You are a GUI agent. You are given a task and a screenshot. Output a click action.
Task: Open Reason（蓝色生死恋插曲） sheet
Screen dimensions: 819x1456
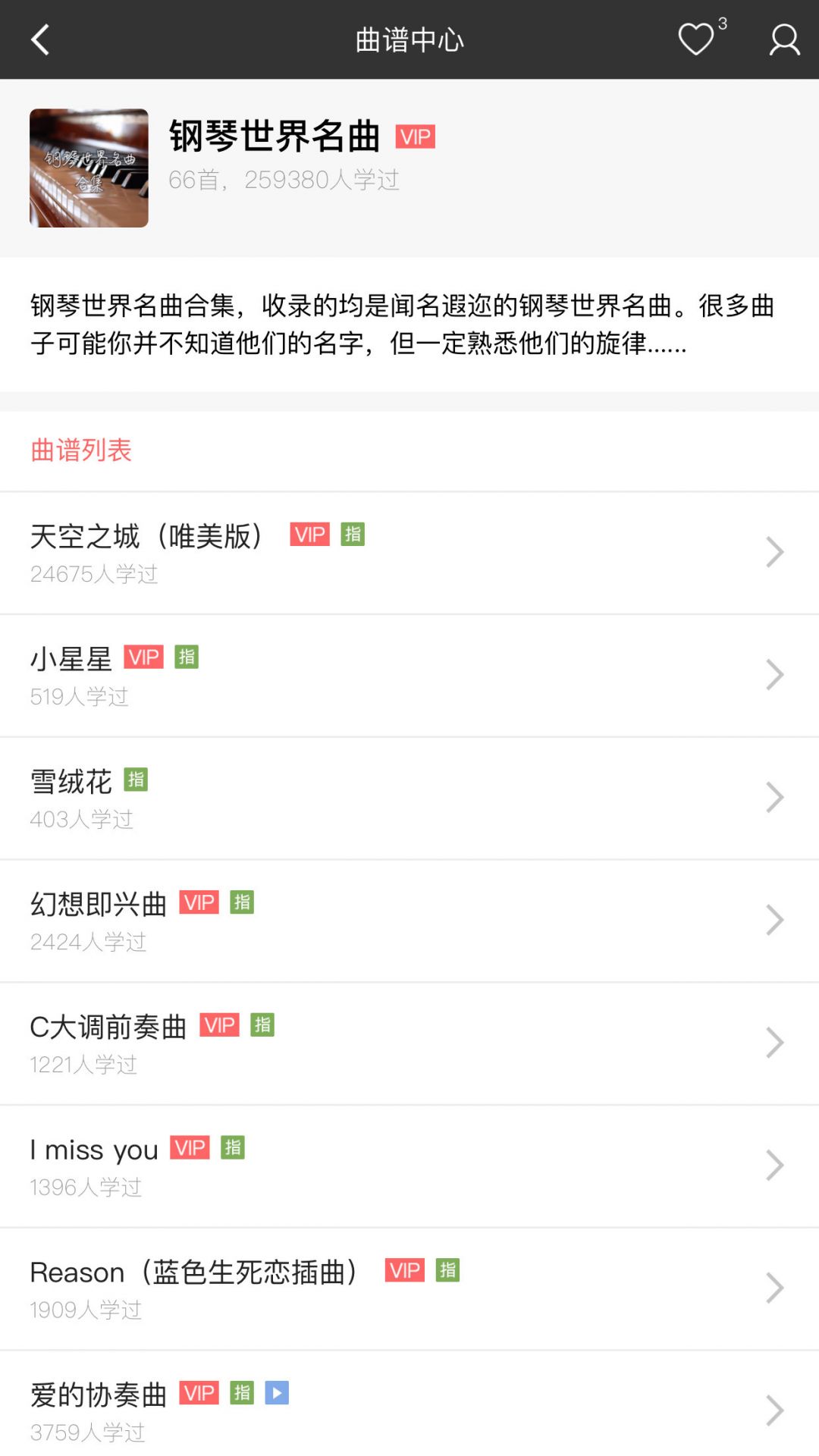(x=409, y=1289)
